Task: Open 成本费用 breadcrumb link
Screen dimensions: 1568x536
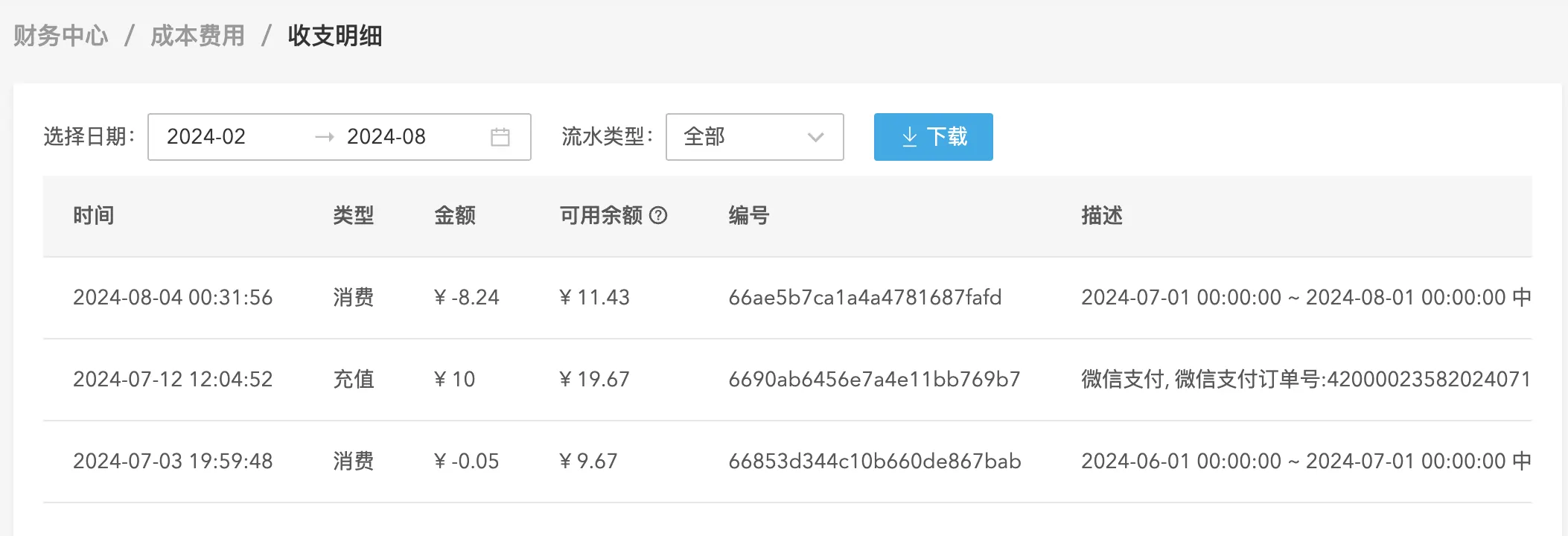Action: 197,36
